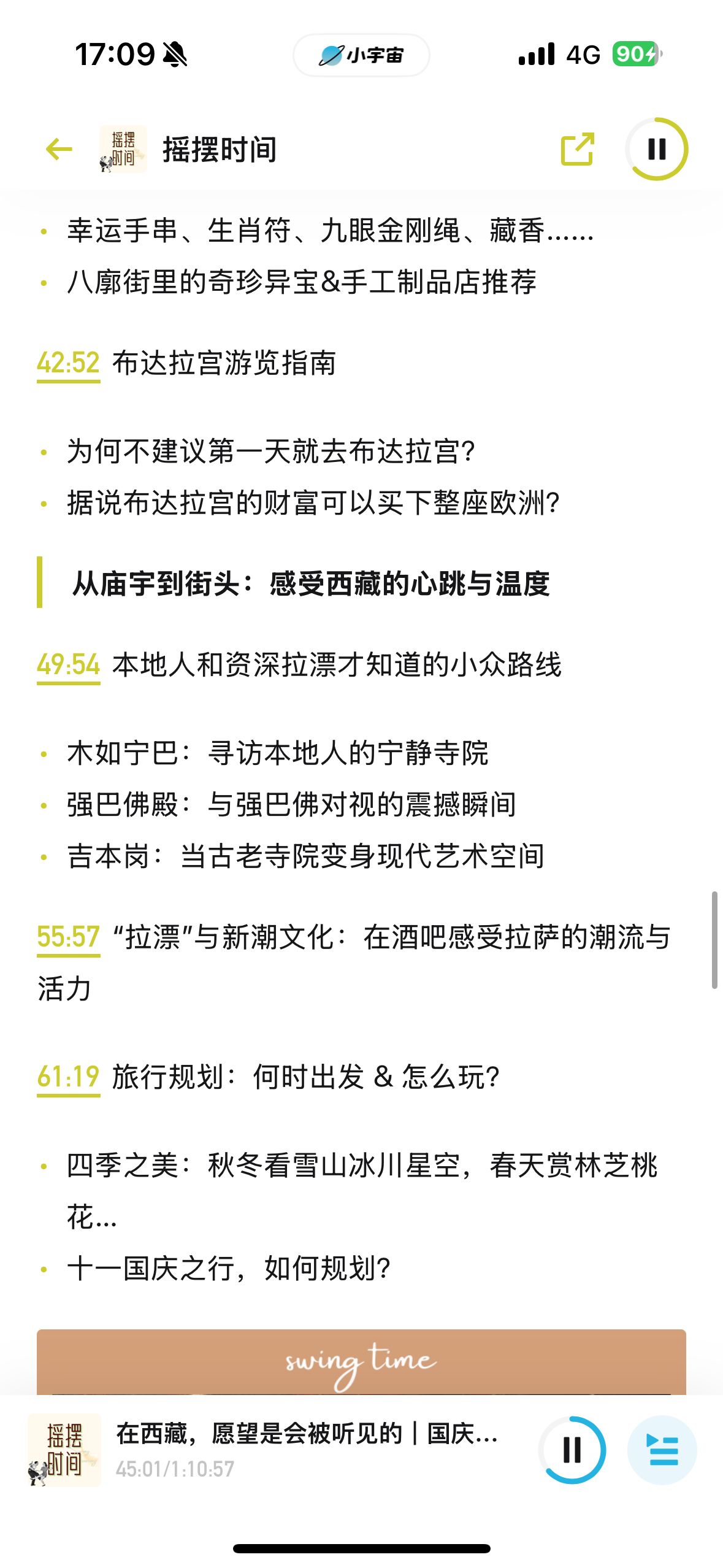Go back with the yellow arrow
The image size is (723, 1568).
pos(59,149)
